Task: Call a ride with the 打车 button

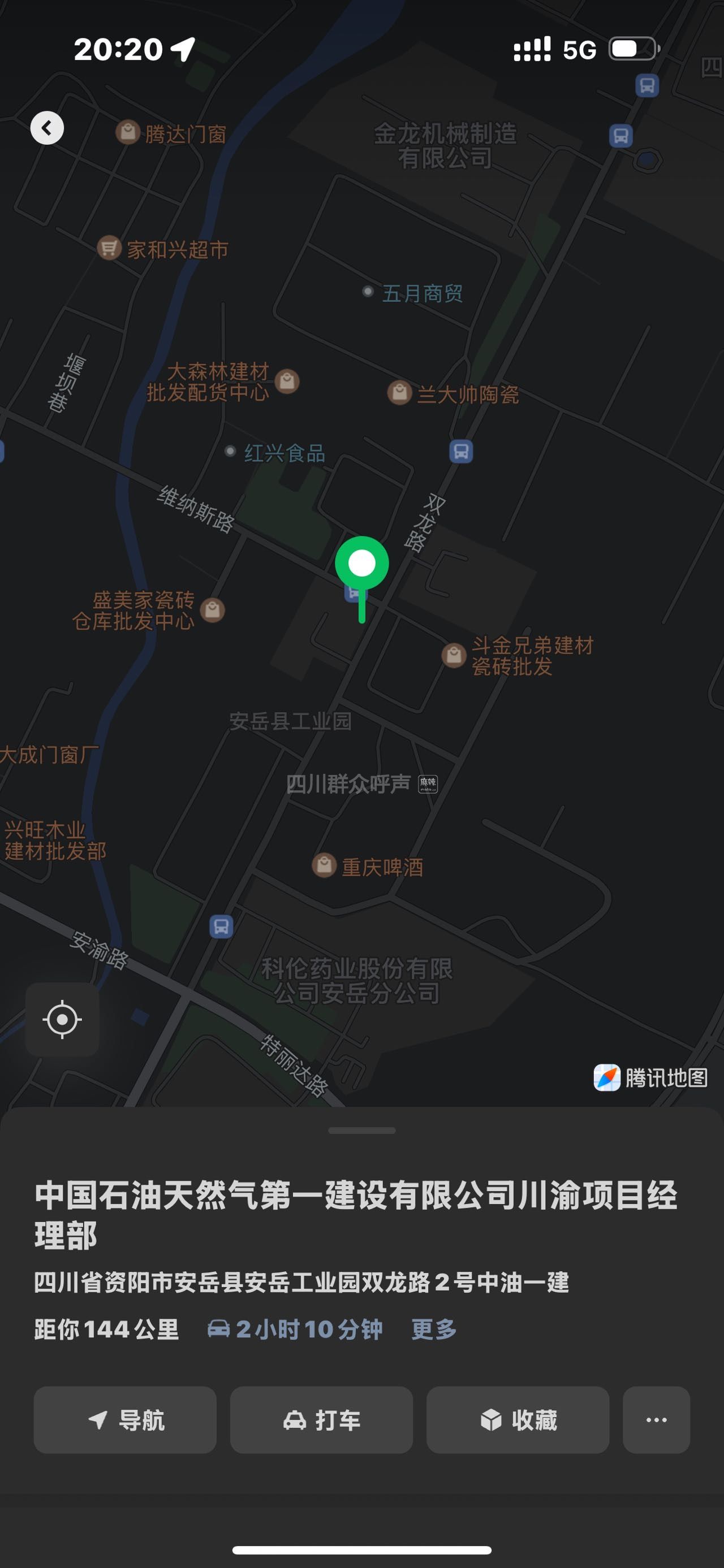Action: point(321,1420)
